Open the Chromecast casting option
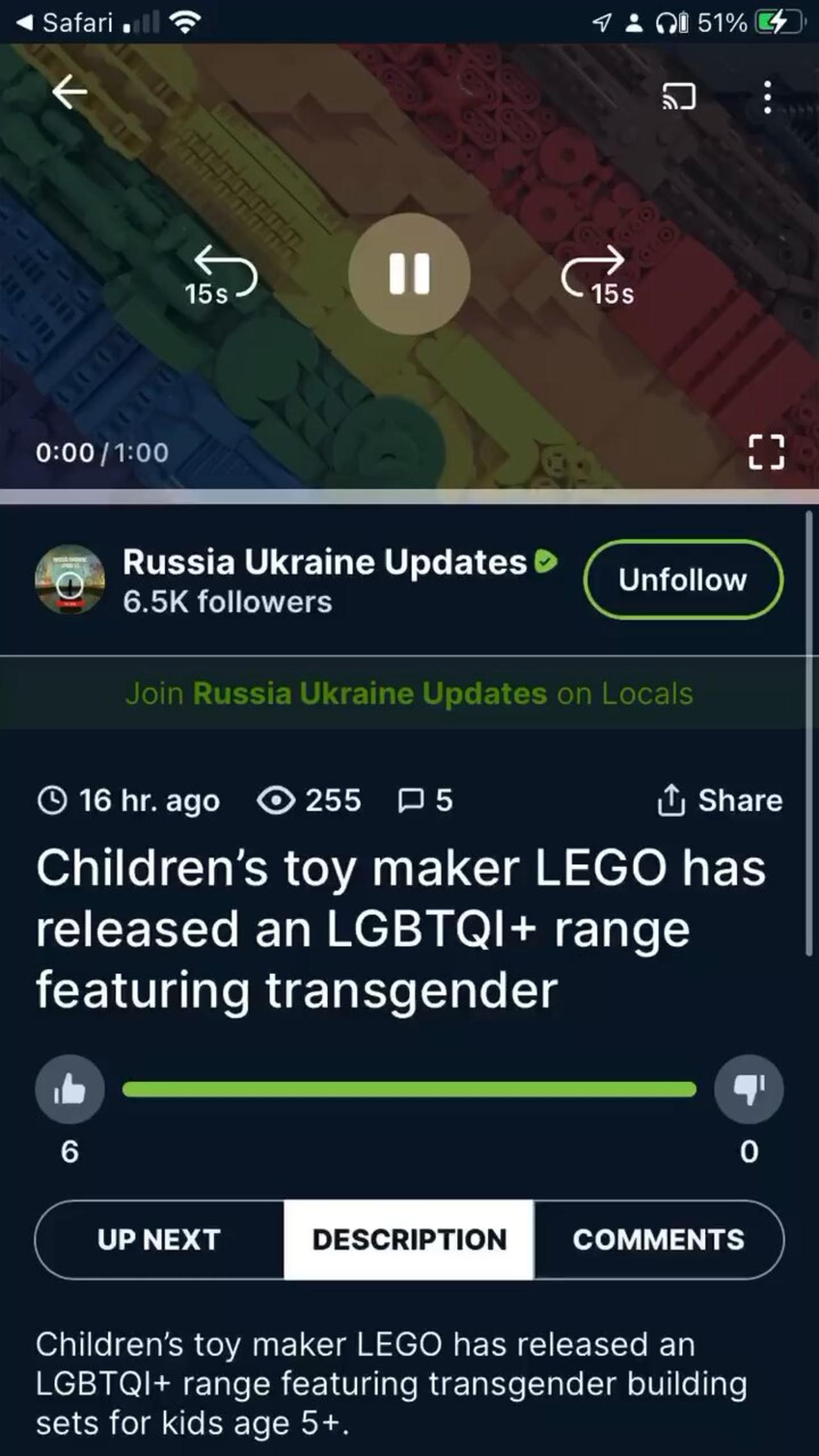This screenshot has width=819, height=1456. [x=680, y=97]
